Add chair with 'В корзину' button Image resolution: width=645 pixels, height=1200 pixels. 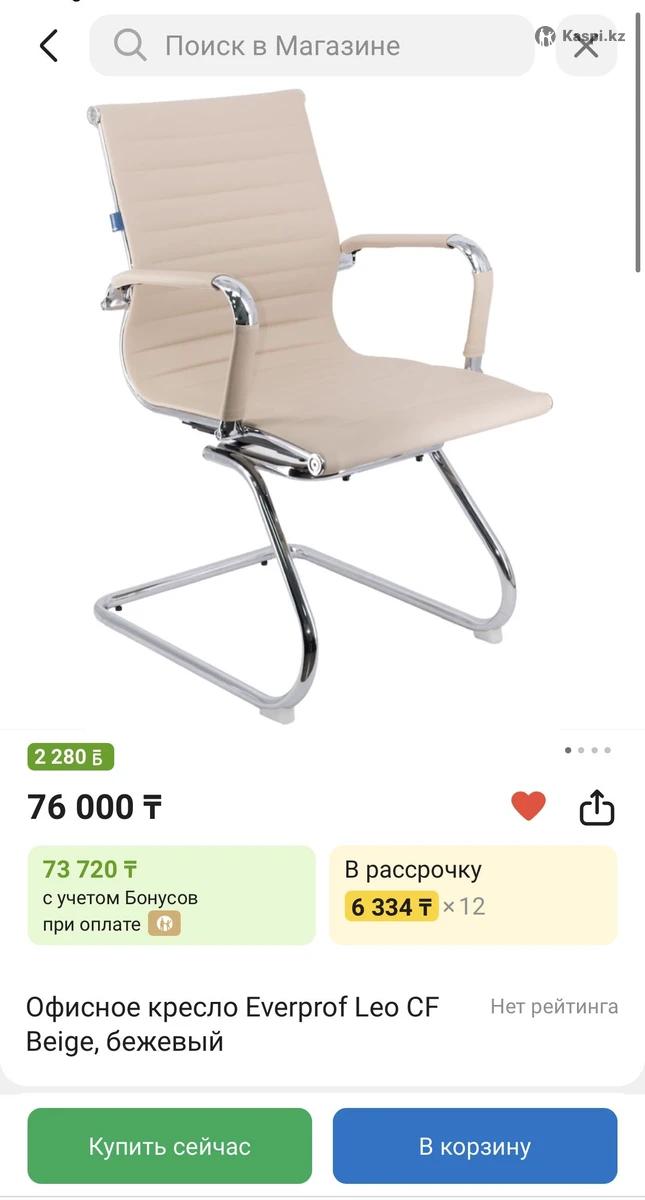475,1146
